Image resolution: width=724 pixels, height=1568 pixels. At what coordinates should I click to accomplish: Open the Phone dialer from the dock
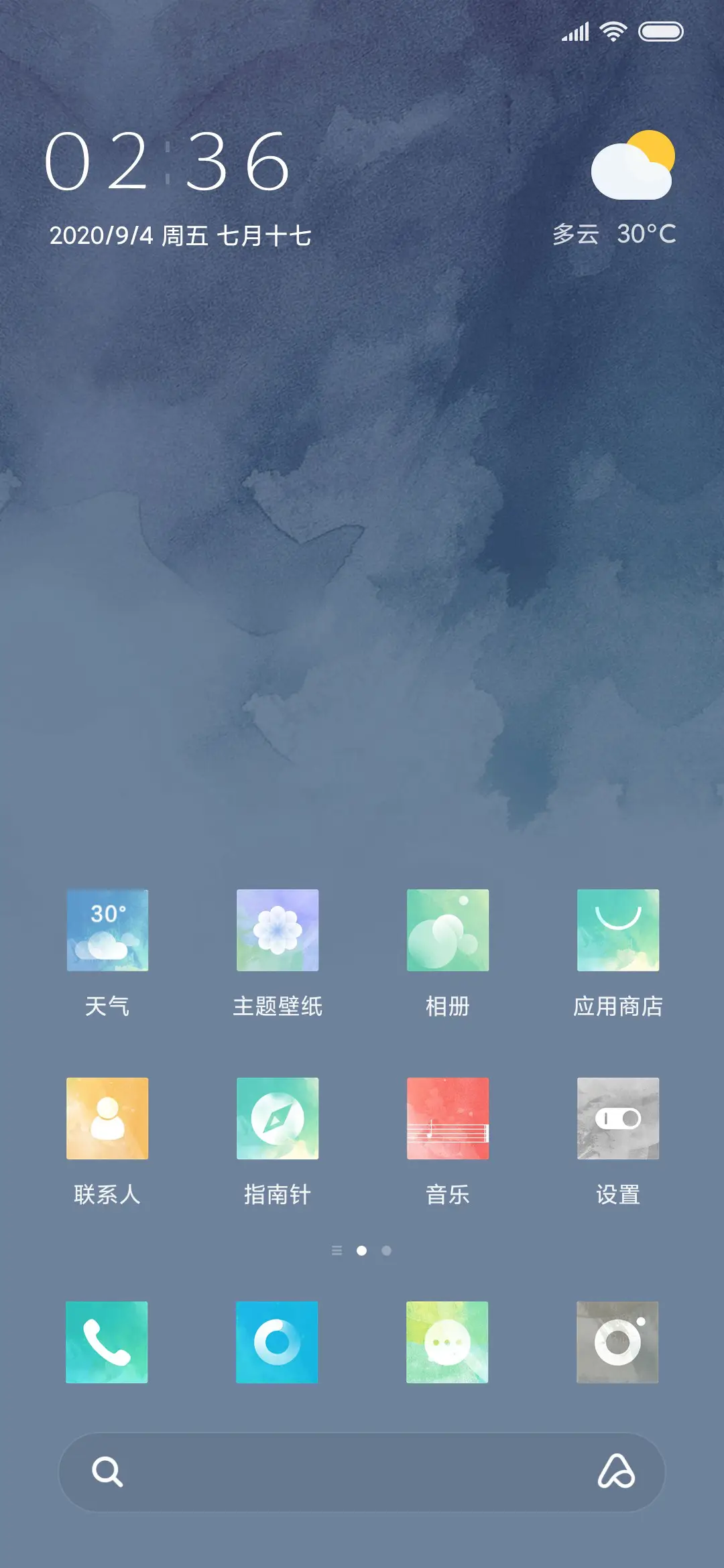[x=107, y=1344]
